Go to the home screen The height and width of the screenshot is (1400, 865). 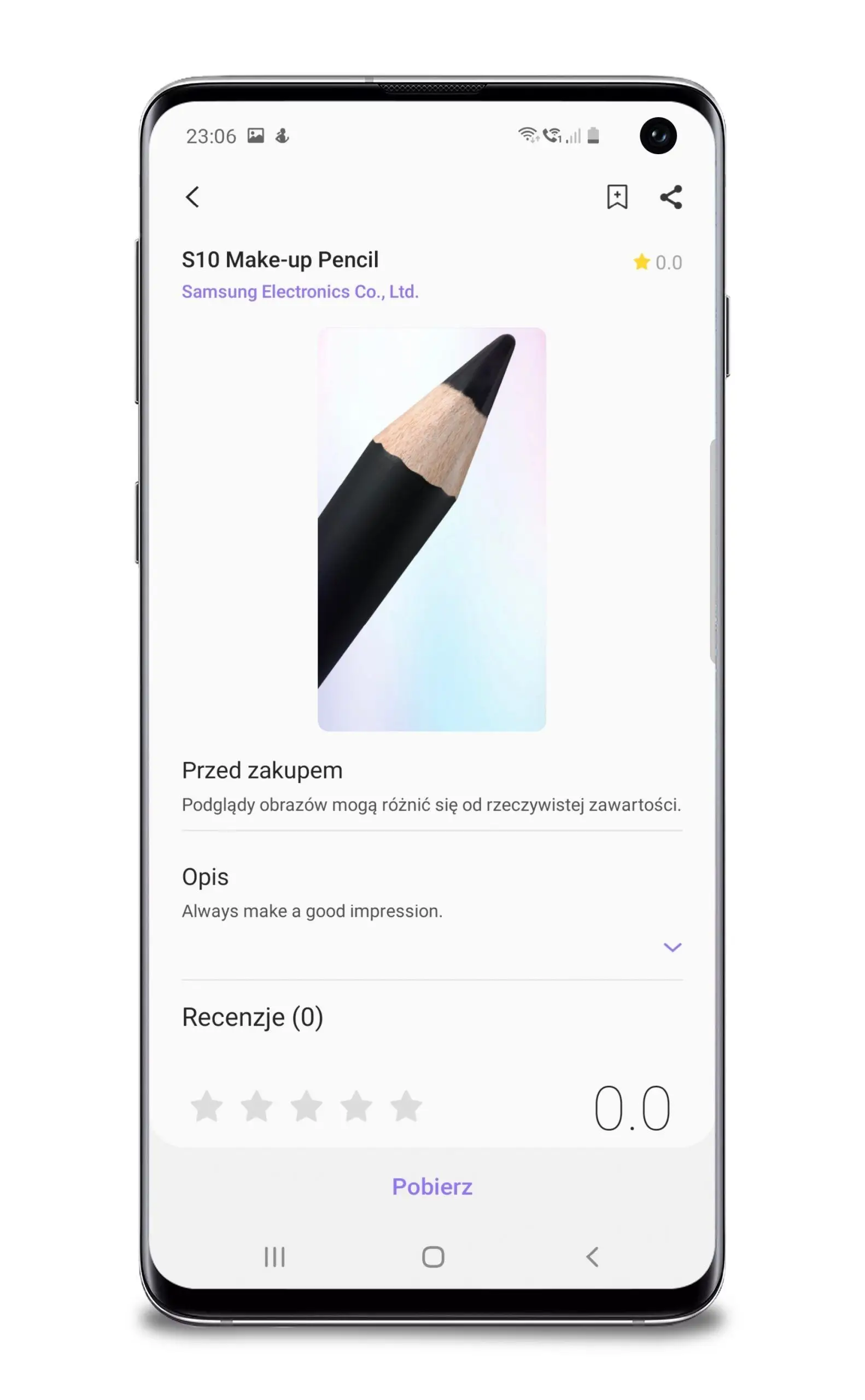coord(432,1257)
